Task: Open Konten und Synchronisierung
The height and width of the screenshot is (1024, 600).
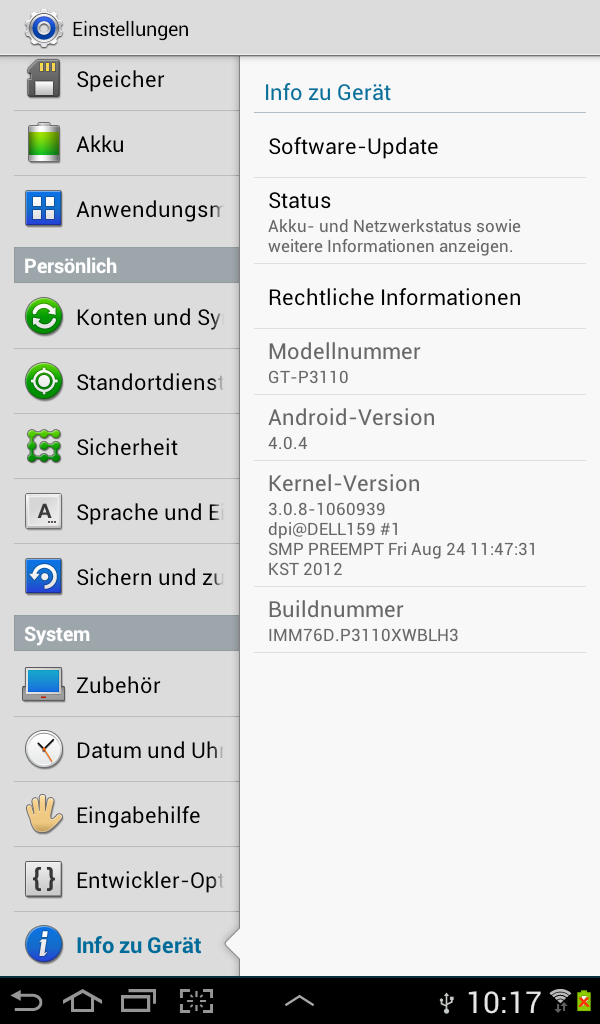Action: click(127, 317)
